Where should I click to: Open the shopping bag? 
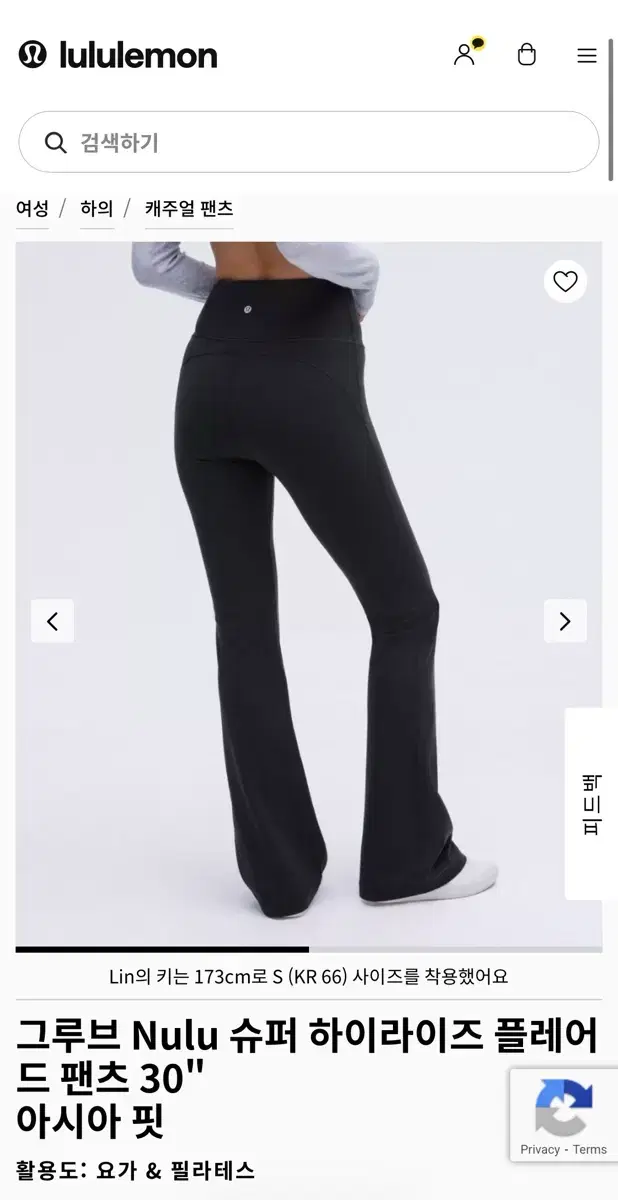(x=527, y=55)
